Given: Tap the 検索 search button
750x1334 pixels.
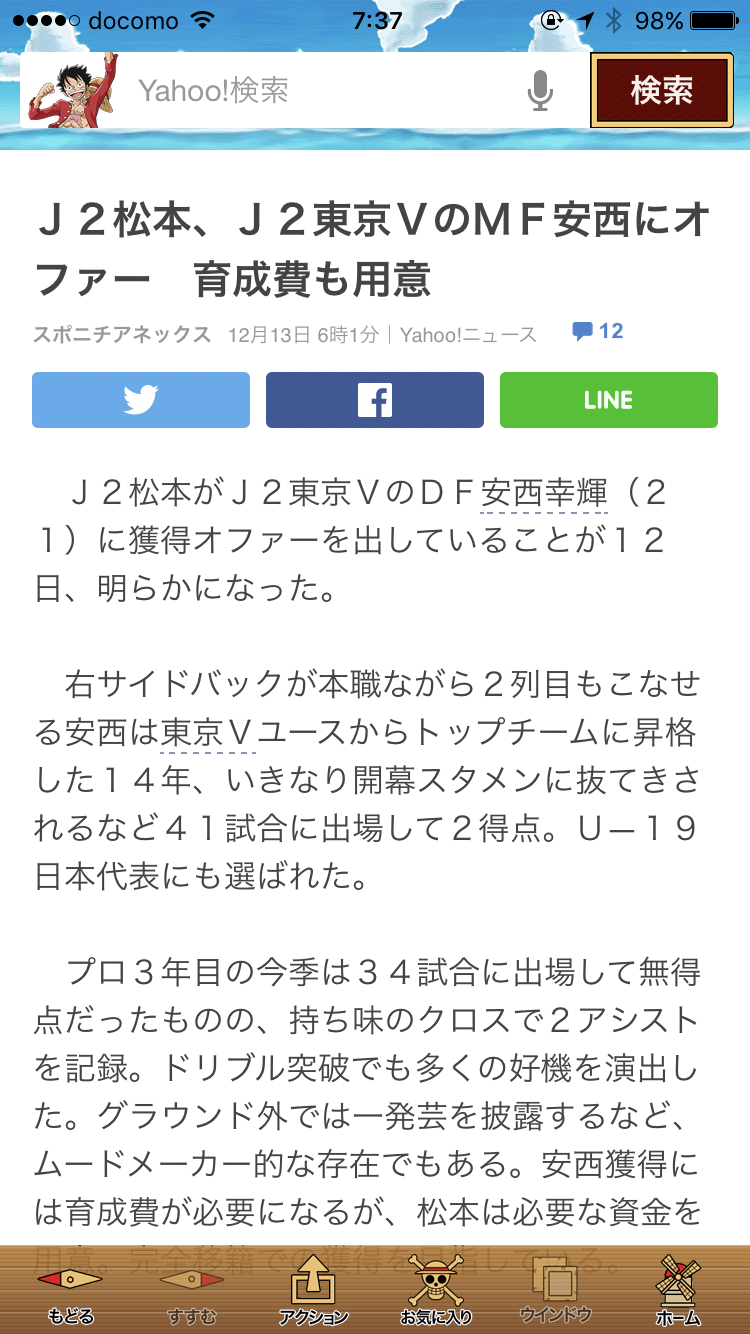Looking at the screenshot, I should pyautogui.click(x=661, y=91).
